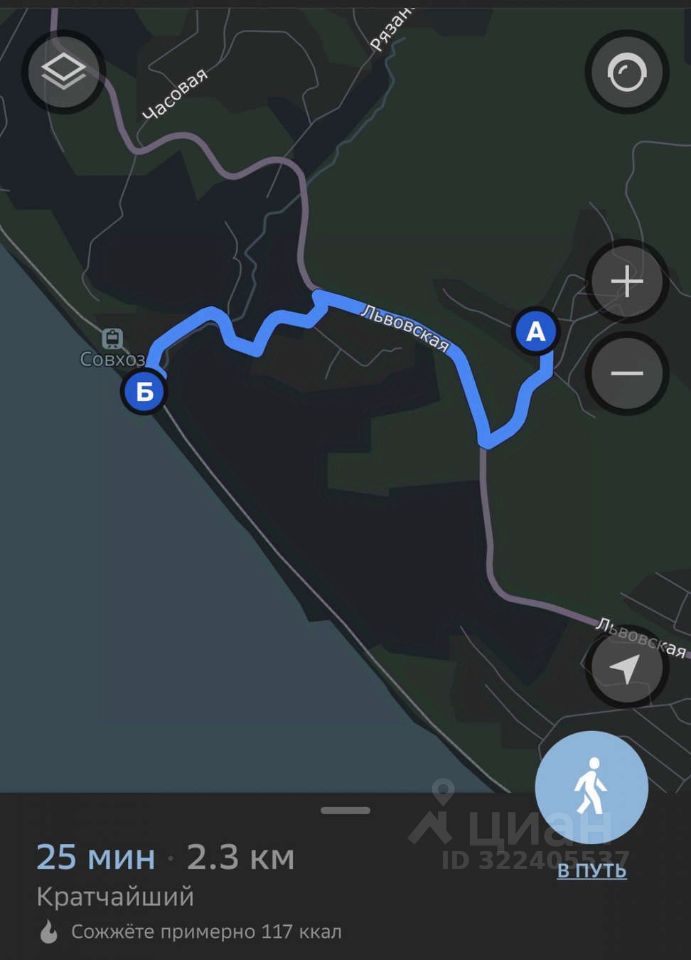Tap the compass to reset orientation

click(x=626, y=72)
